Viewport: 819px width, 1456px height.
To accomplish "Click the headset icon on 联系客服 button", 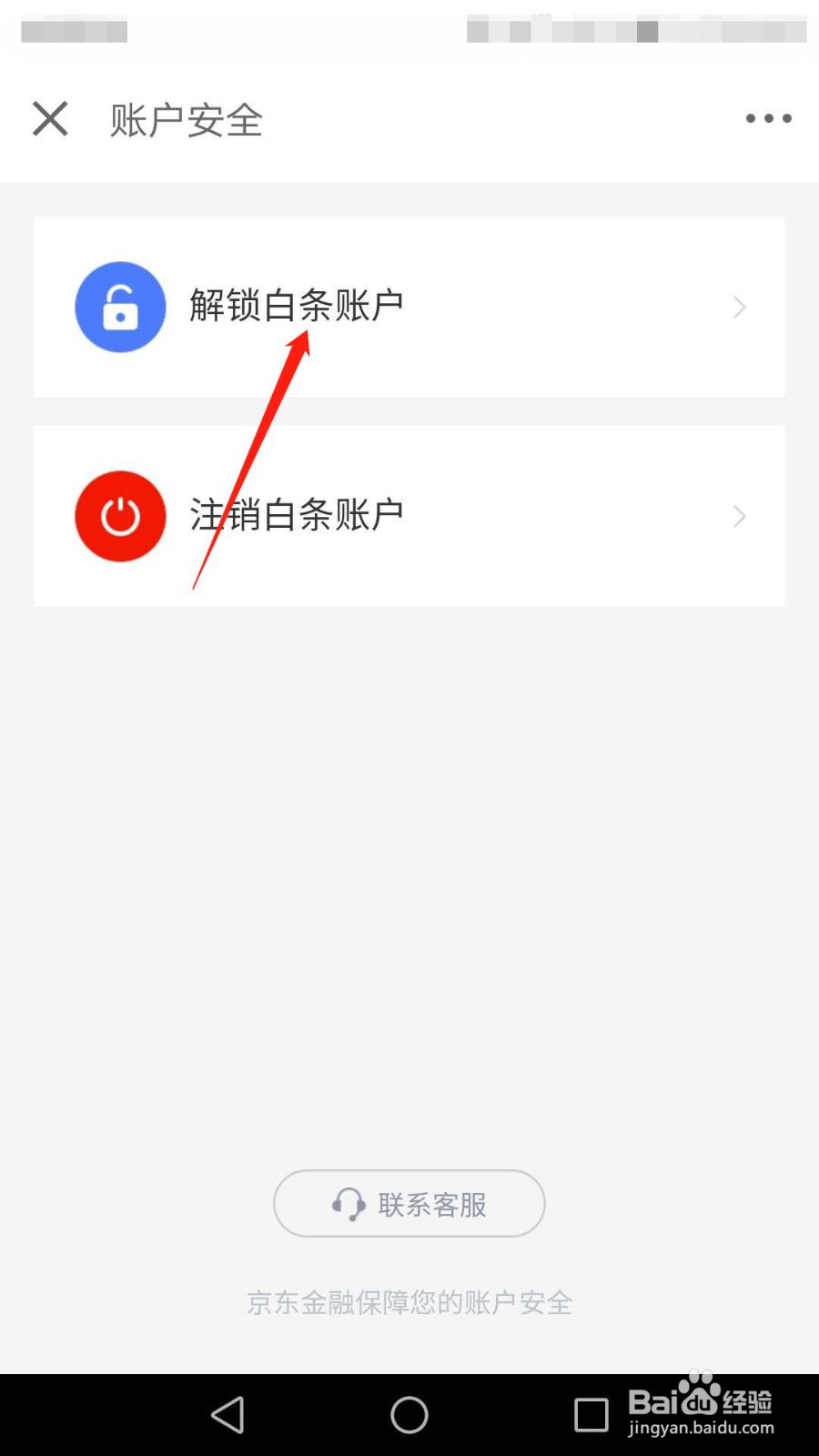I will [348, 1204].
